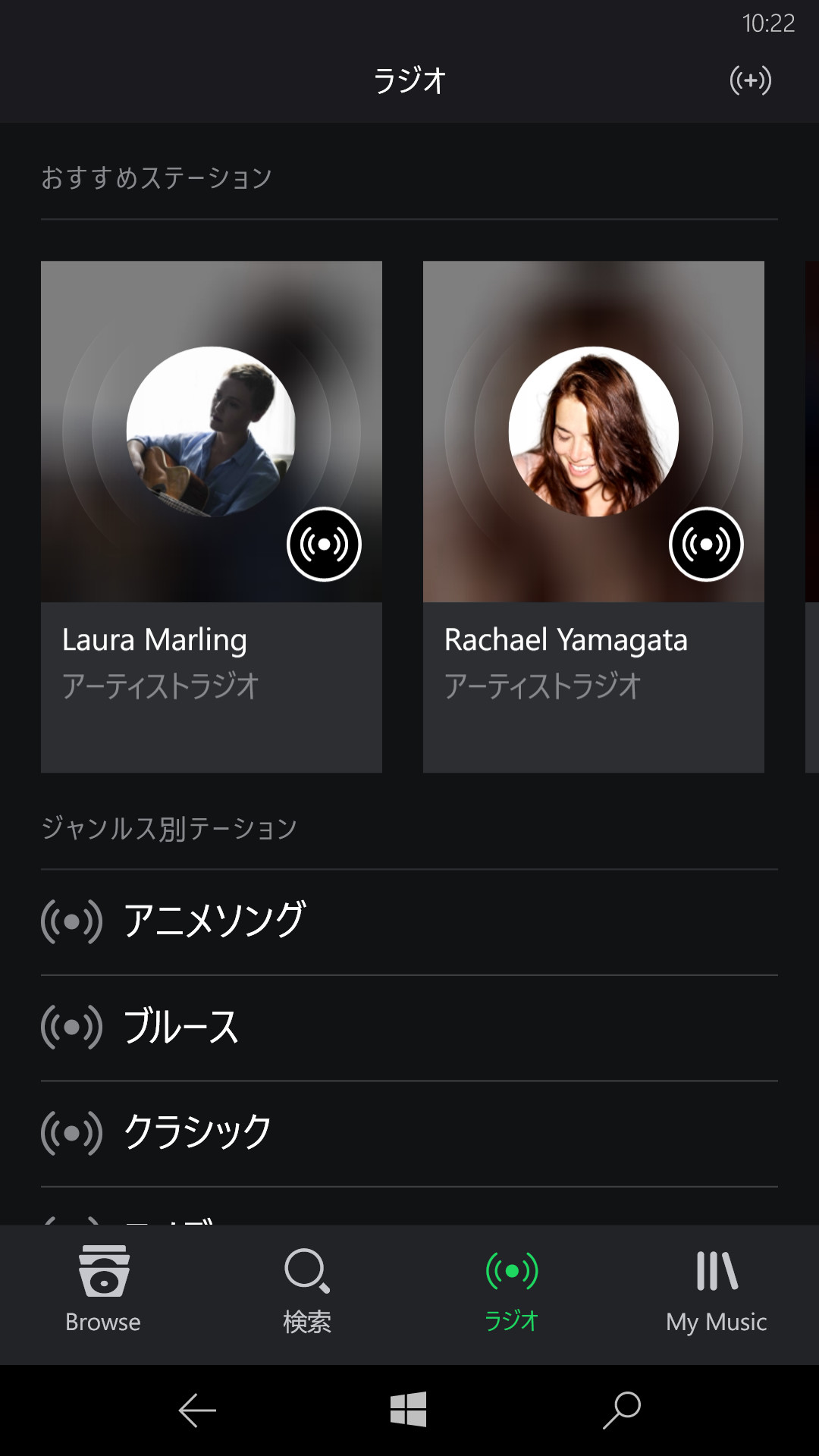Screen dimensions: 819x1456
Task: Tap the Windows Start button
Action: (409, 1407)
